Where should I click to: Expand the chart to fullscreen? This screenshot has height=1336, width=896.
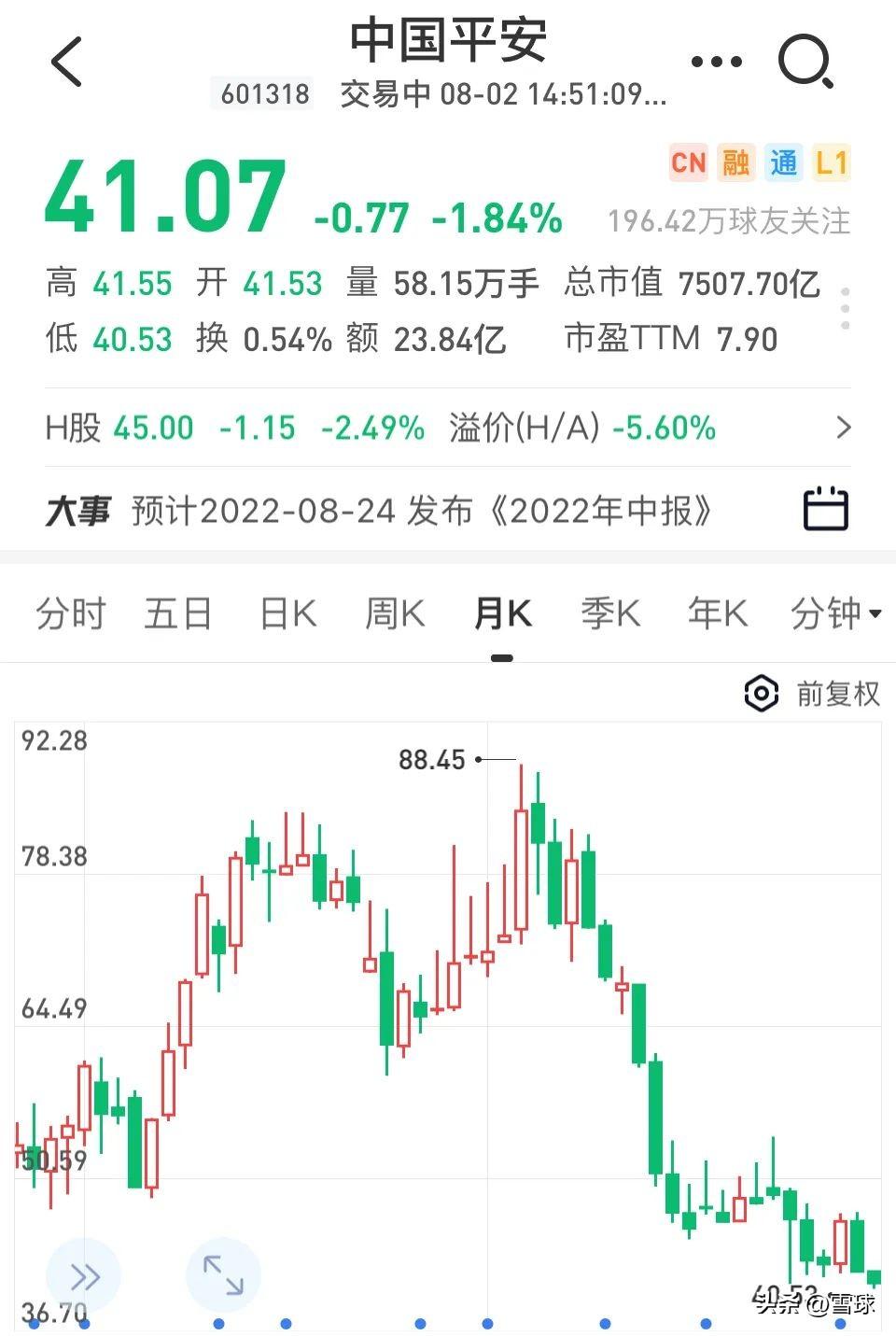tap(223, 1275)
